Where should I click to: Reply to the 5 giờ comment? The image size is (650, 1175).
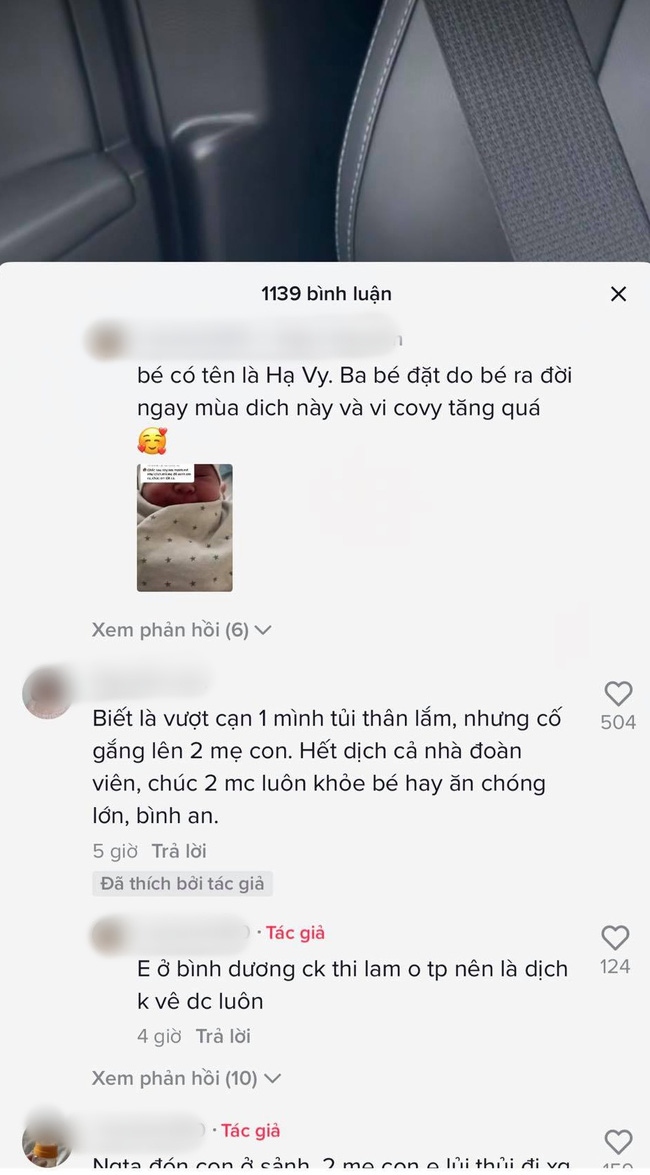179,851
